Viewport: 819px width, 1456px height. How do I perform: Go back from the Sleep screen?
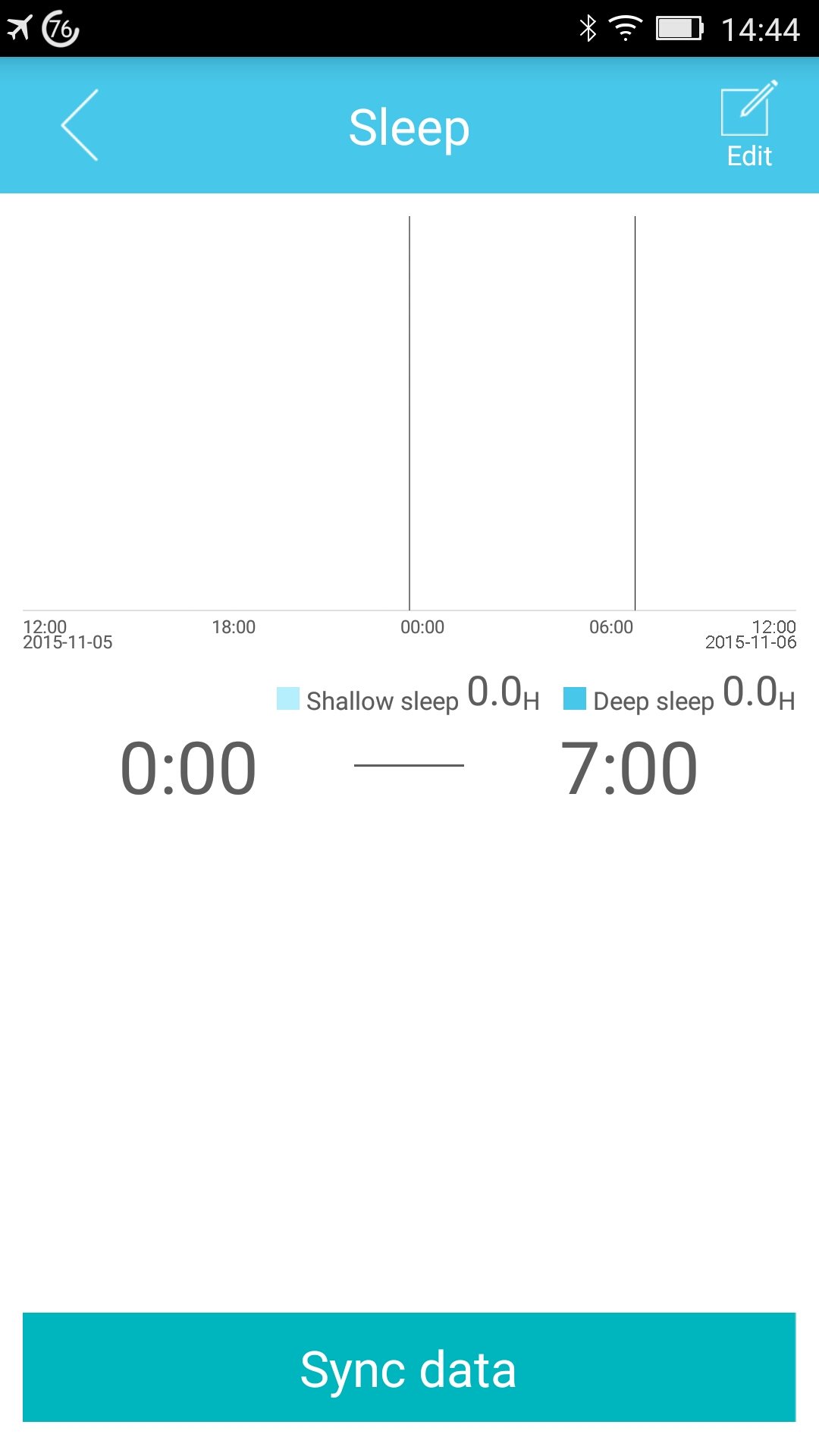point(80,125)
